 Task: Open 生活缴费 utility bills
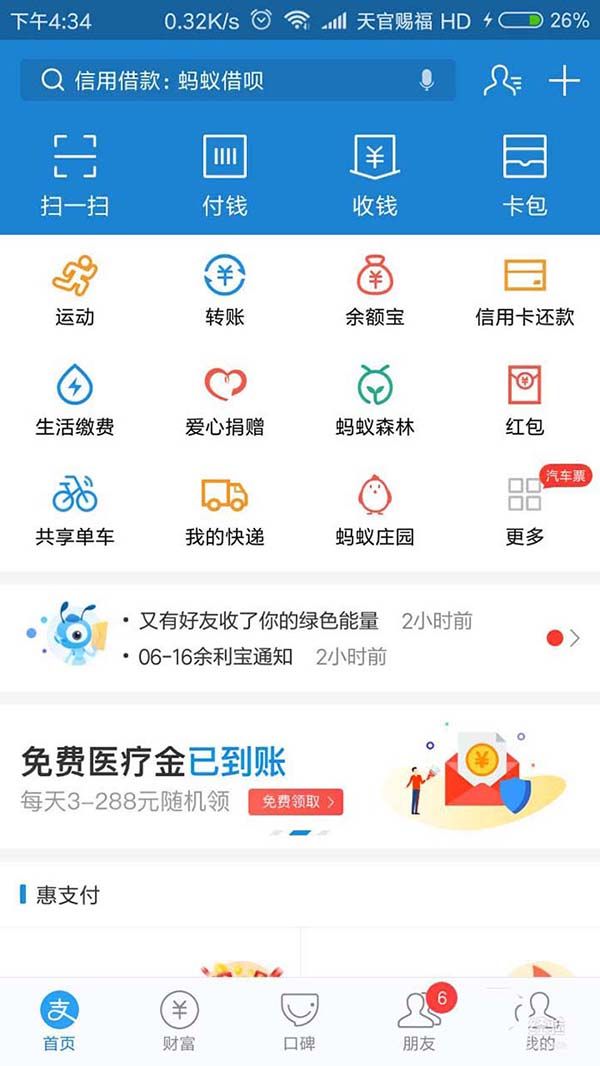[75, 400]
